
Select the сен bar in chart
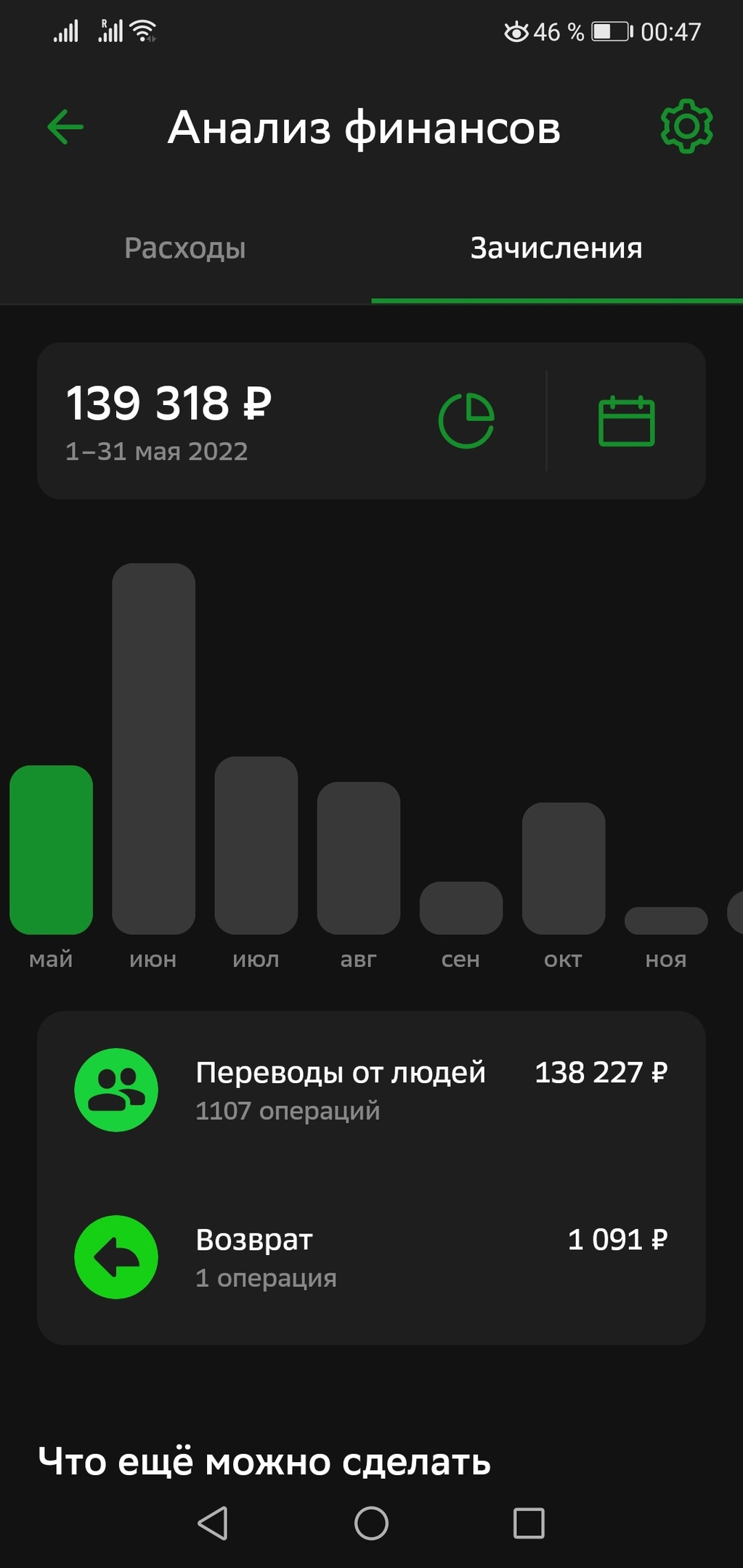tap(460, 907)
